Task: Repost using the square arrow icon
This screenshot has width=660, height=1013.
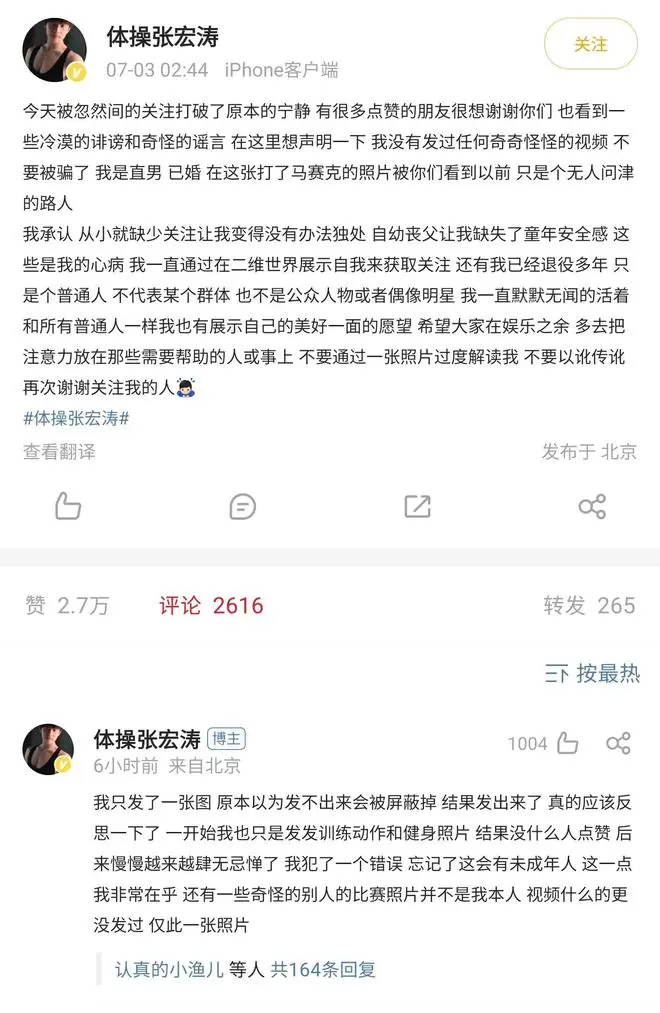Action: pyautogui.click(x=417, y=506)
